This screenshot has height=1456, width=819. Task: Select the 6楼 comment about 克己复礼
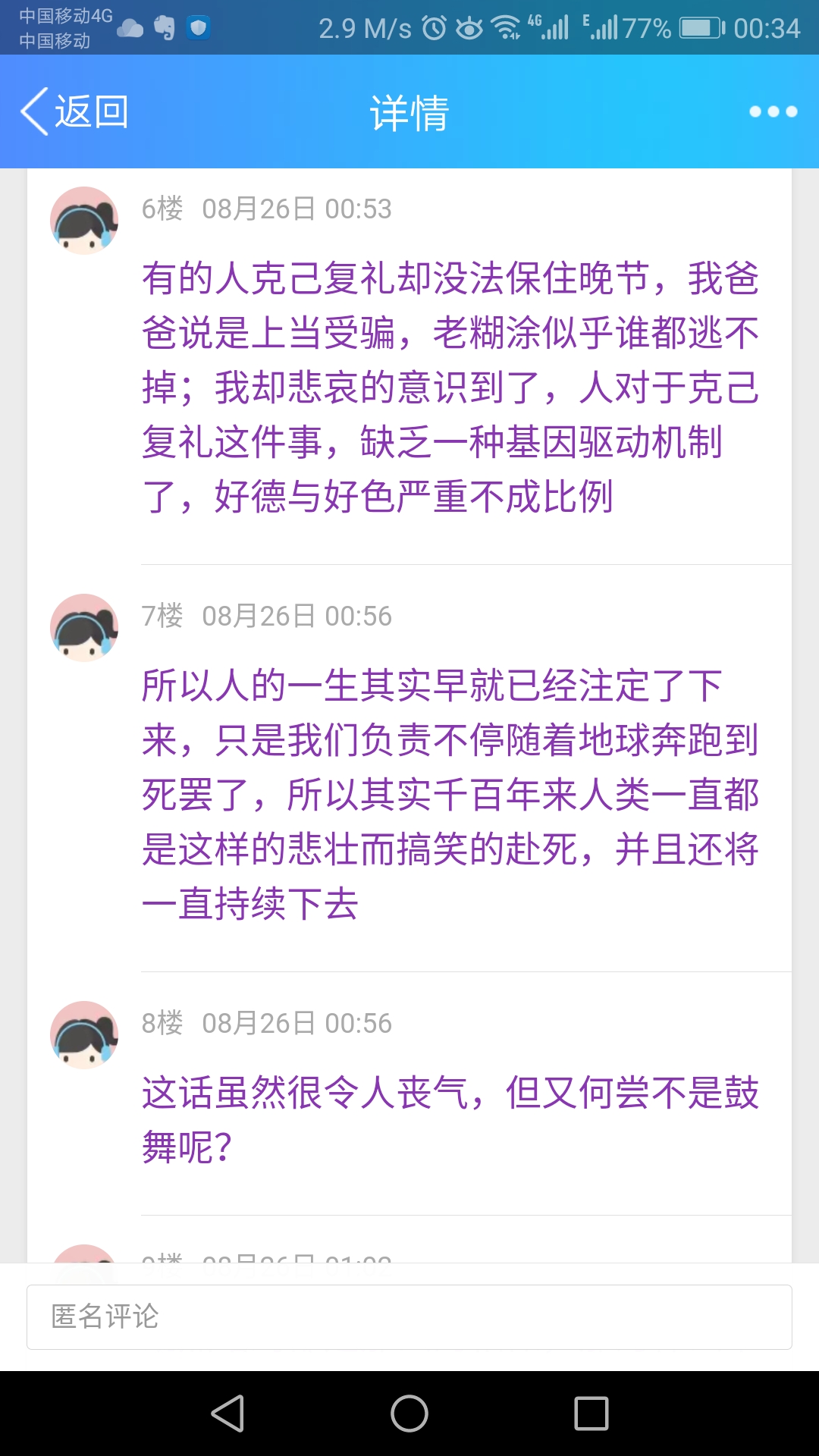[x=450, y=388]
